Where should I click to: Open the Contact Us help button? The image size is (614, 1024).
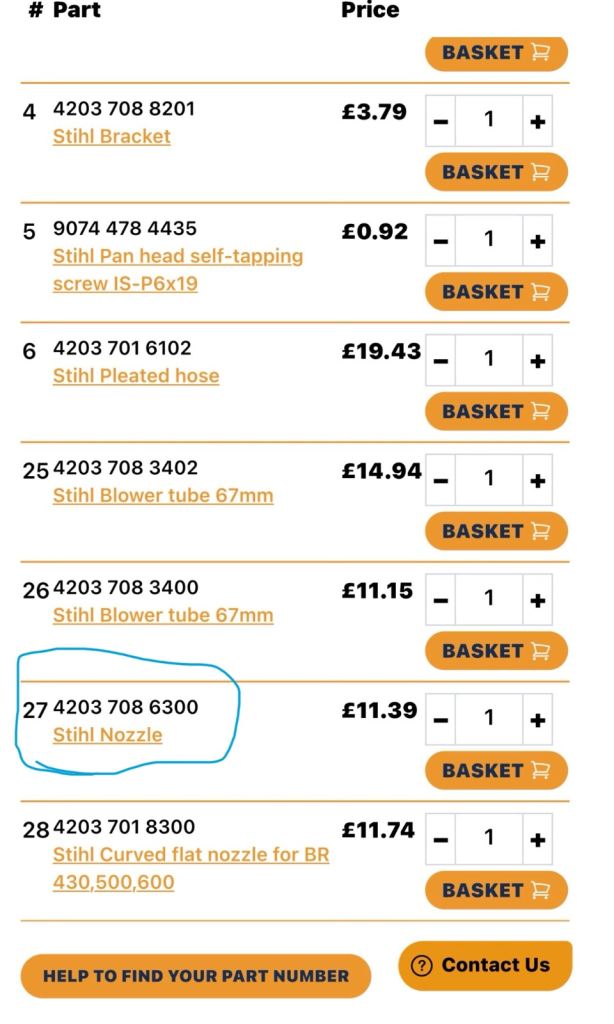[x=485, y=965]
